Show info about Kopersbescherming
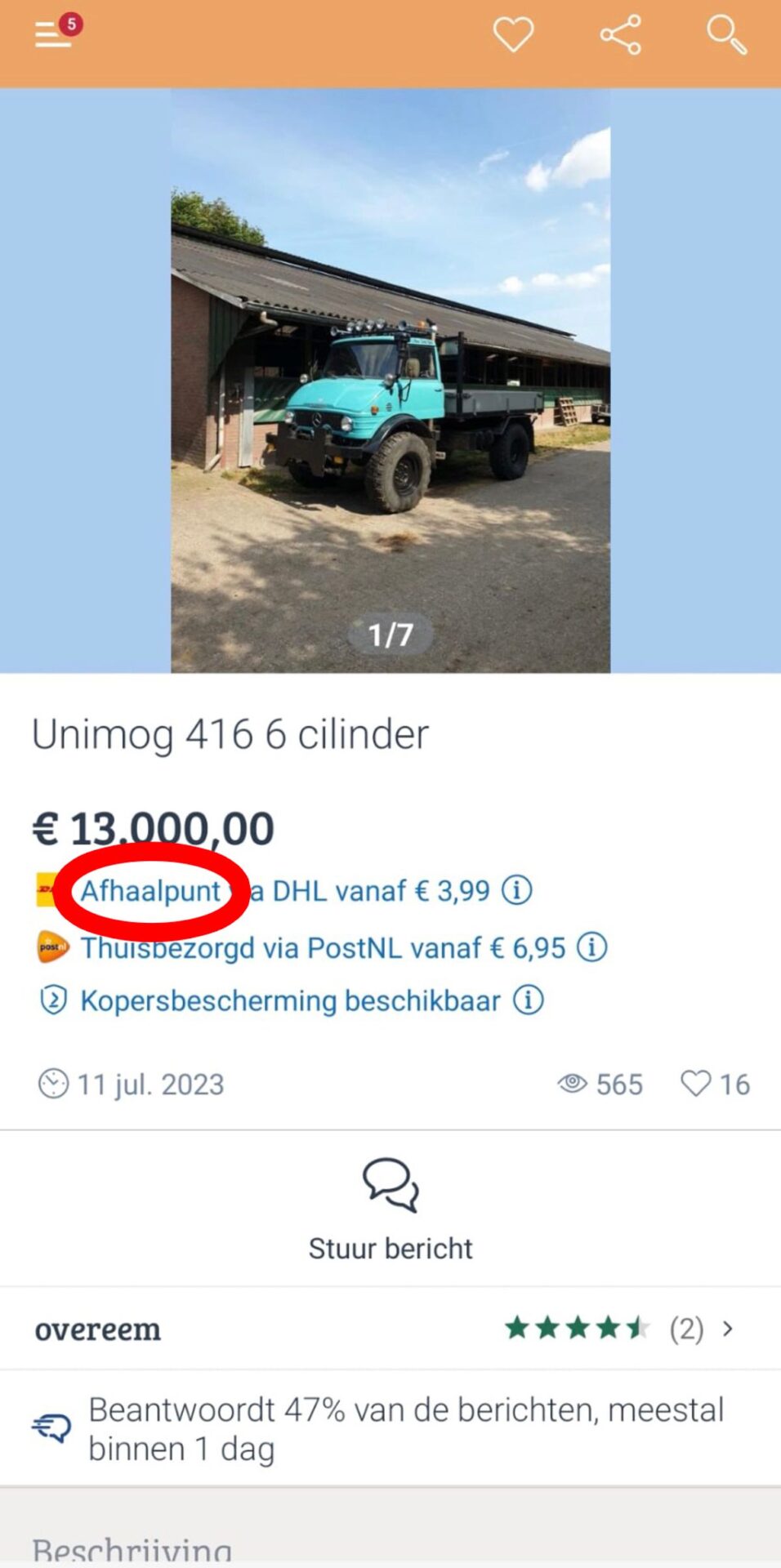This screenshot has width=781, height=1568. 529,1000
